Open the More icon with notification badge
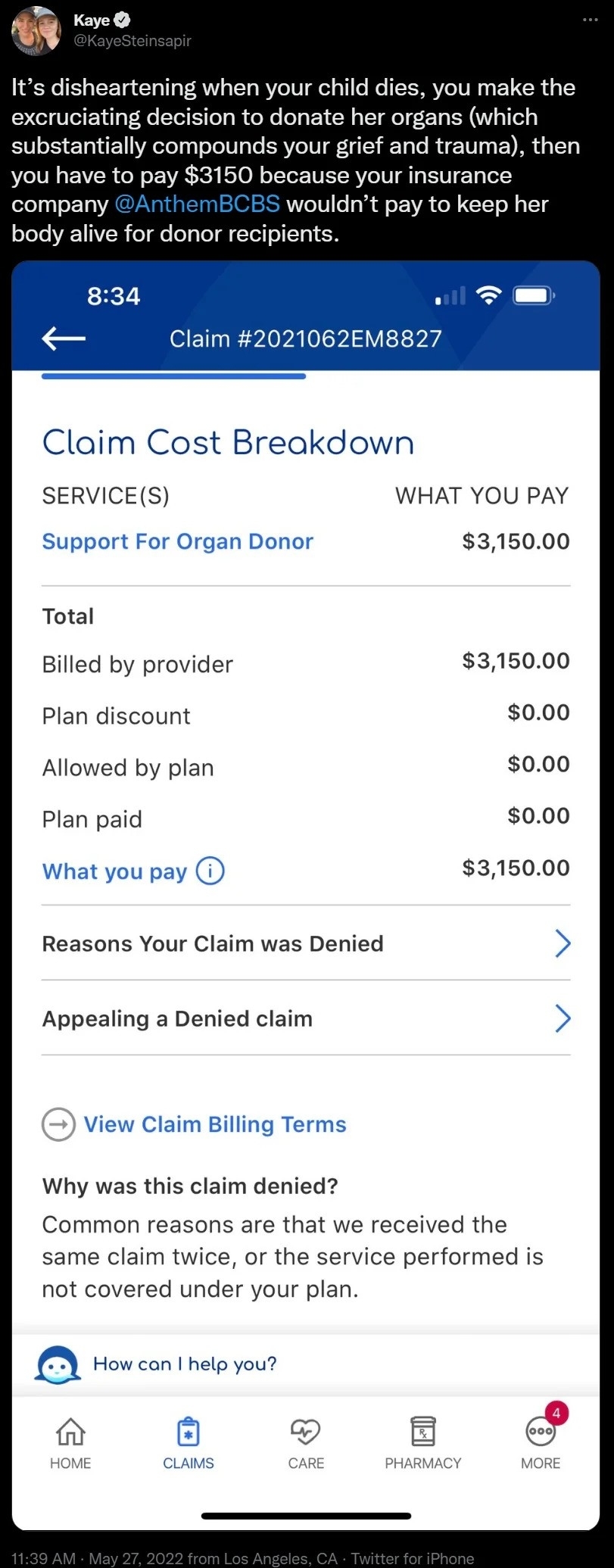Image resolution: width=614 pixels, height=1568 pixels. point(540,1435)
